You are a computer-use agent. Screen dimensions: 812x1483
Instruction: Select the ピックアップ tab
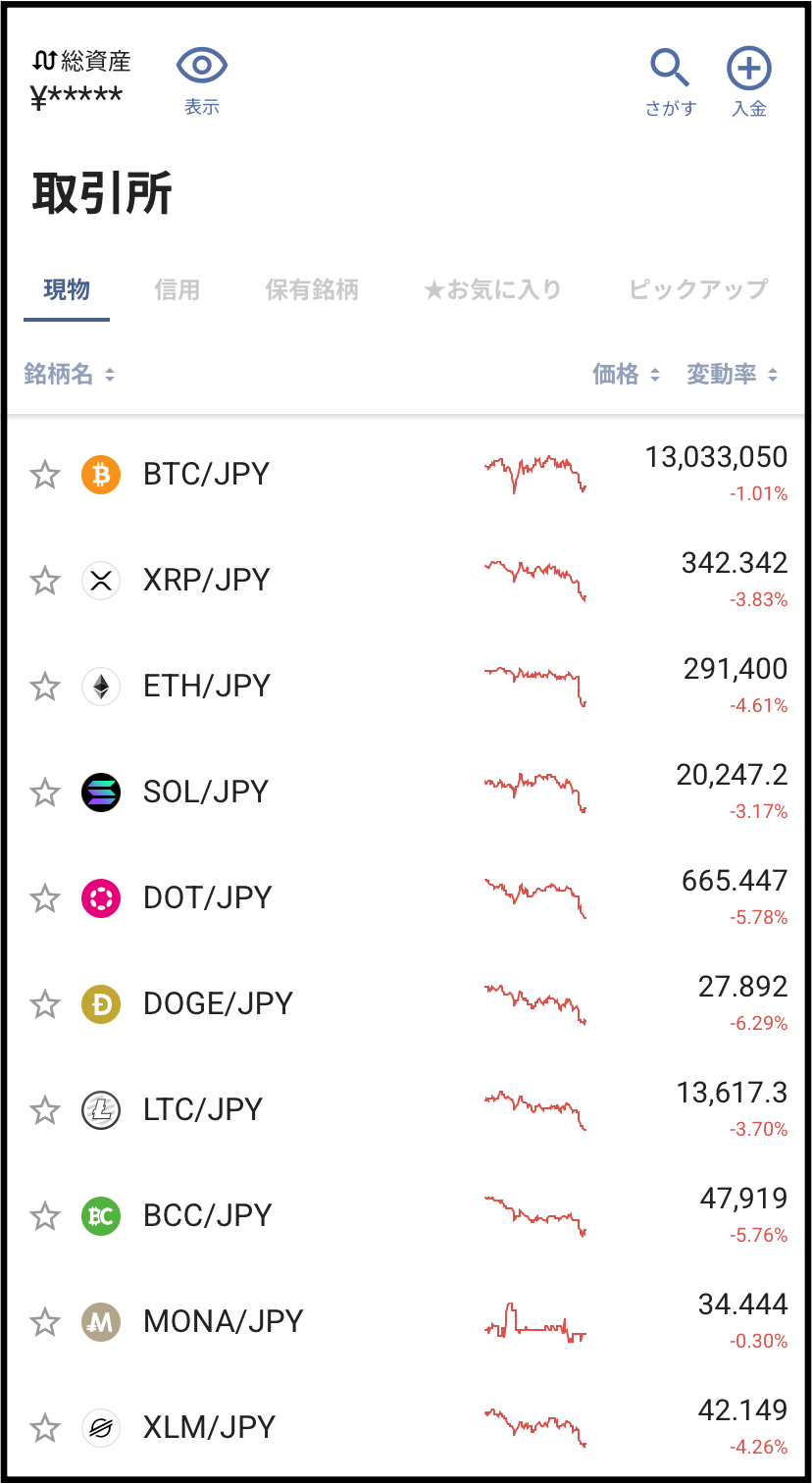coord(698,289)
